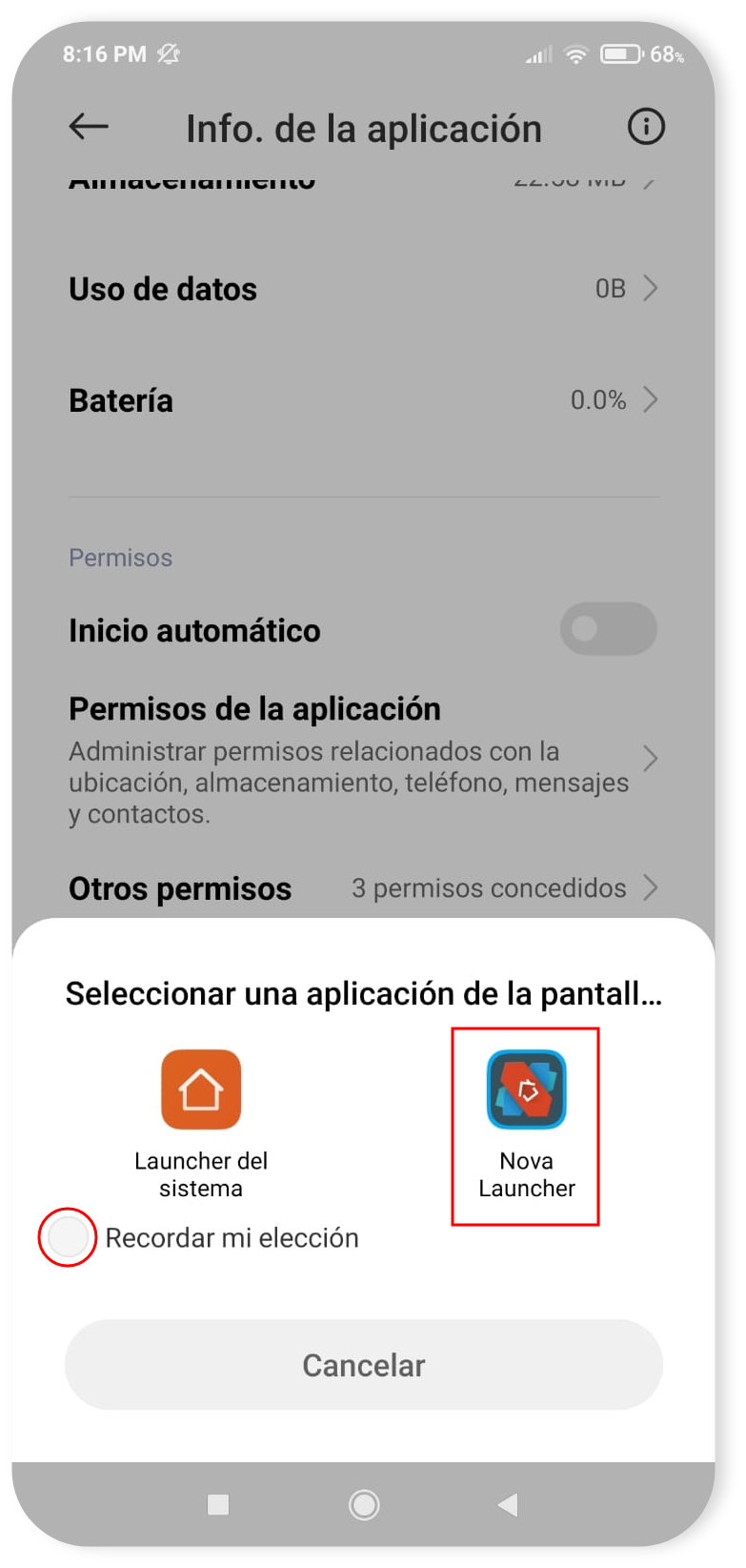
Task: Open Otros permisos row
Action: 363,888
